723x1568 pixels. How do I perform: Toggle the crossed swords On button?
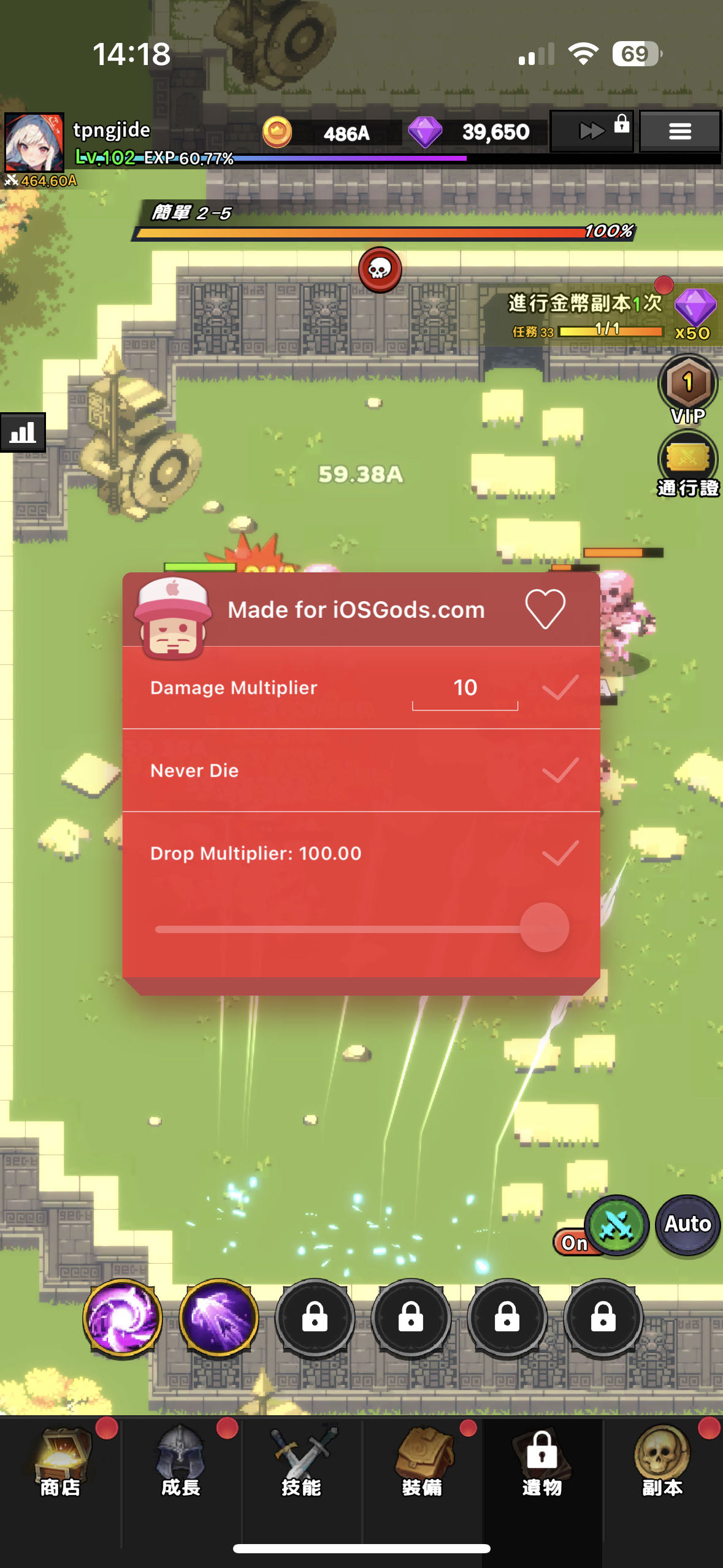(x=615, y=1226)
